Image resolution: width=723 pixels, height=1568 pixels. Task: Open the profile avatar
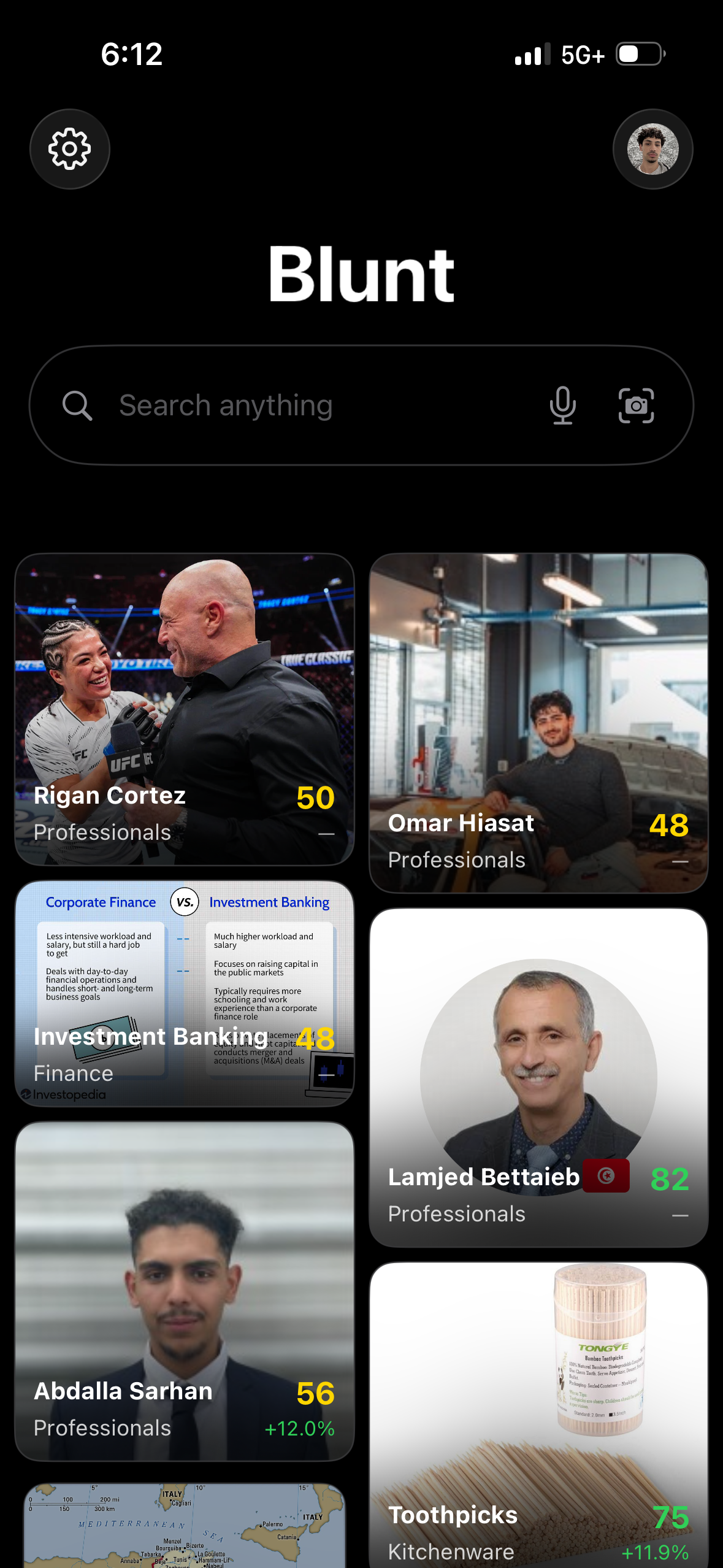coord(652,149)
